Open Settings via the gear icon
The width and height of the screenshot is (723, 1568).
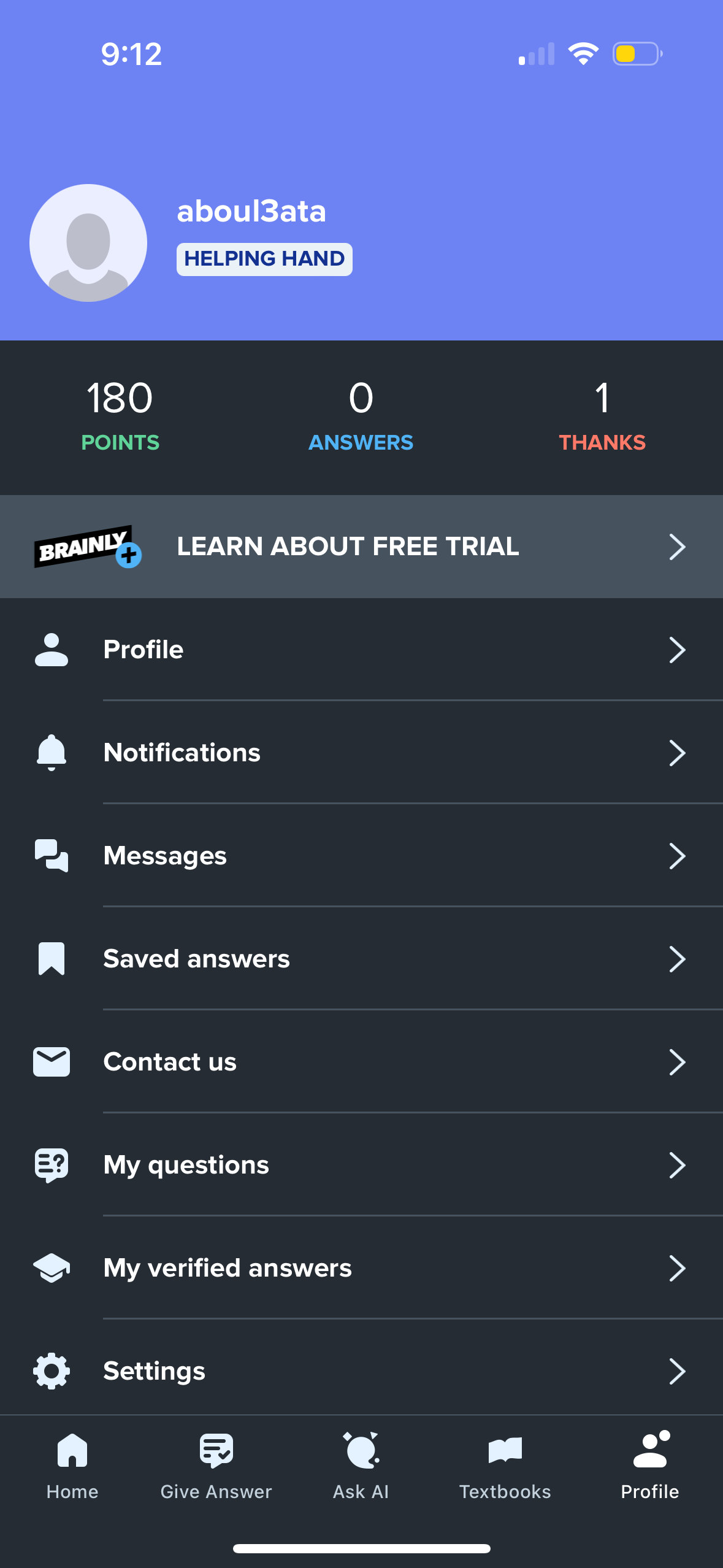tap(52, 1370)
